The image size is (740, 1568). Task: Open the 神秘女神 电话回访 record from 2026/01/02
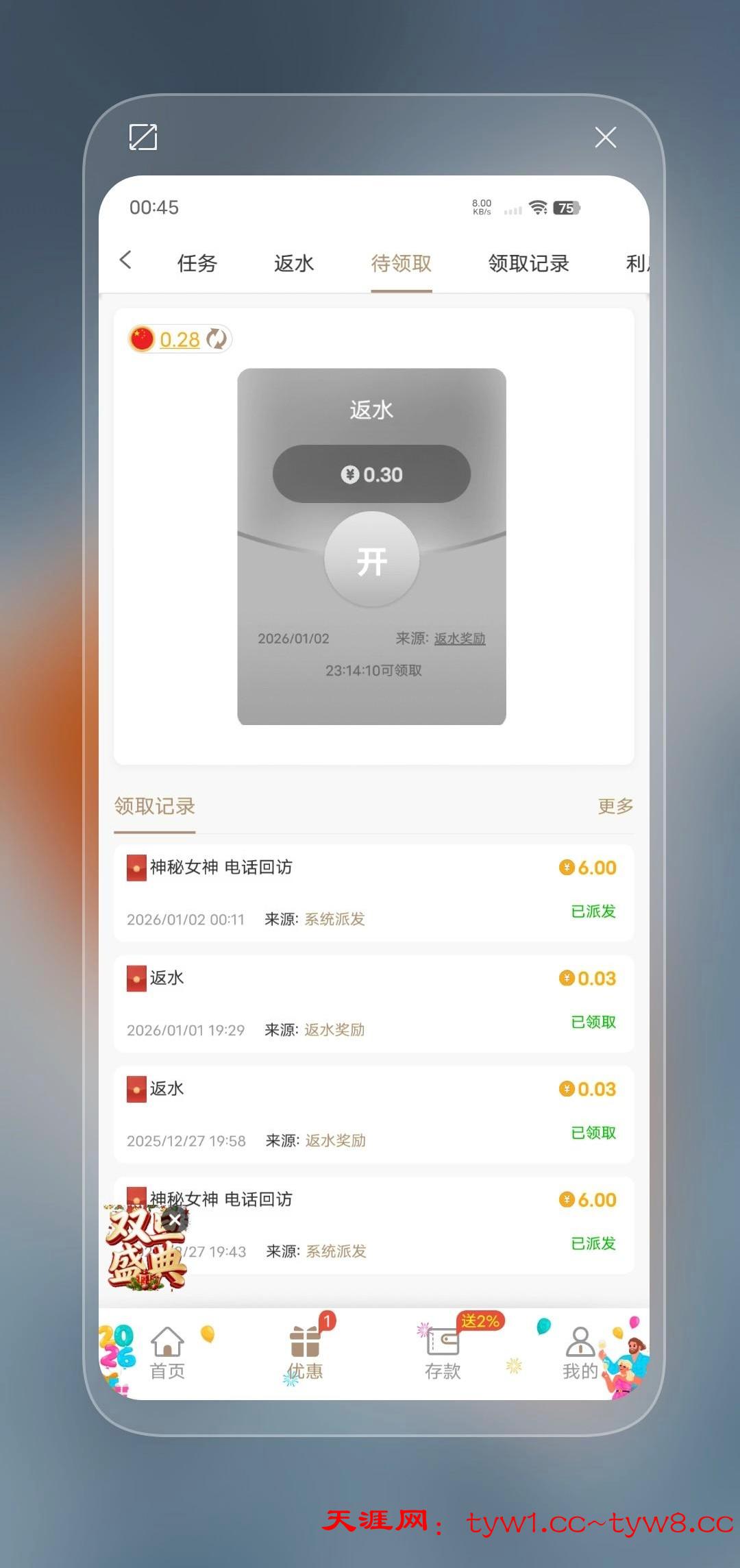click(x=373, y=892)
